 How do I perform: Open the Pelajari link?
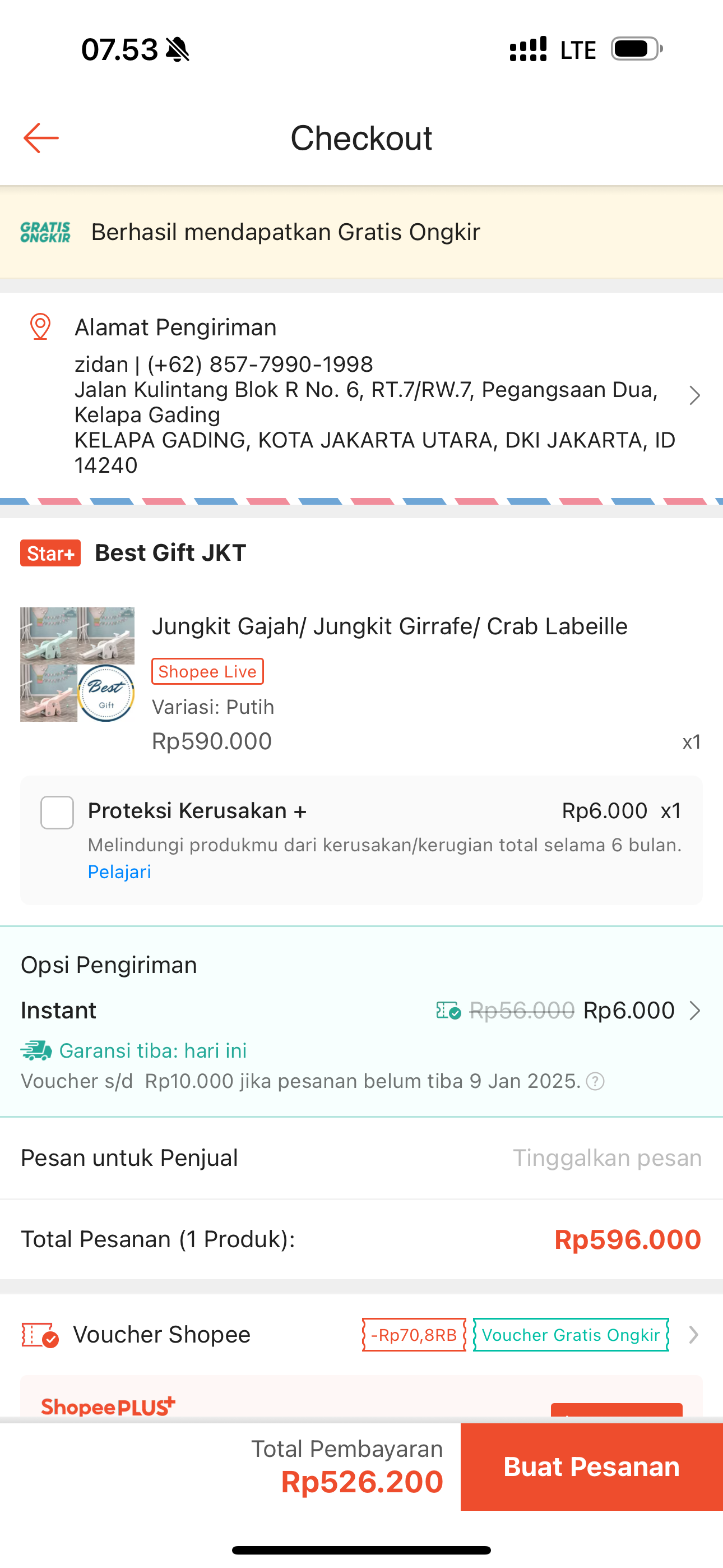(119, 871)
